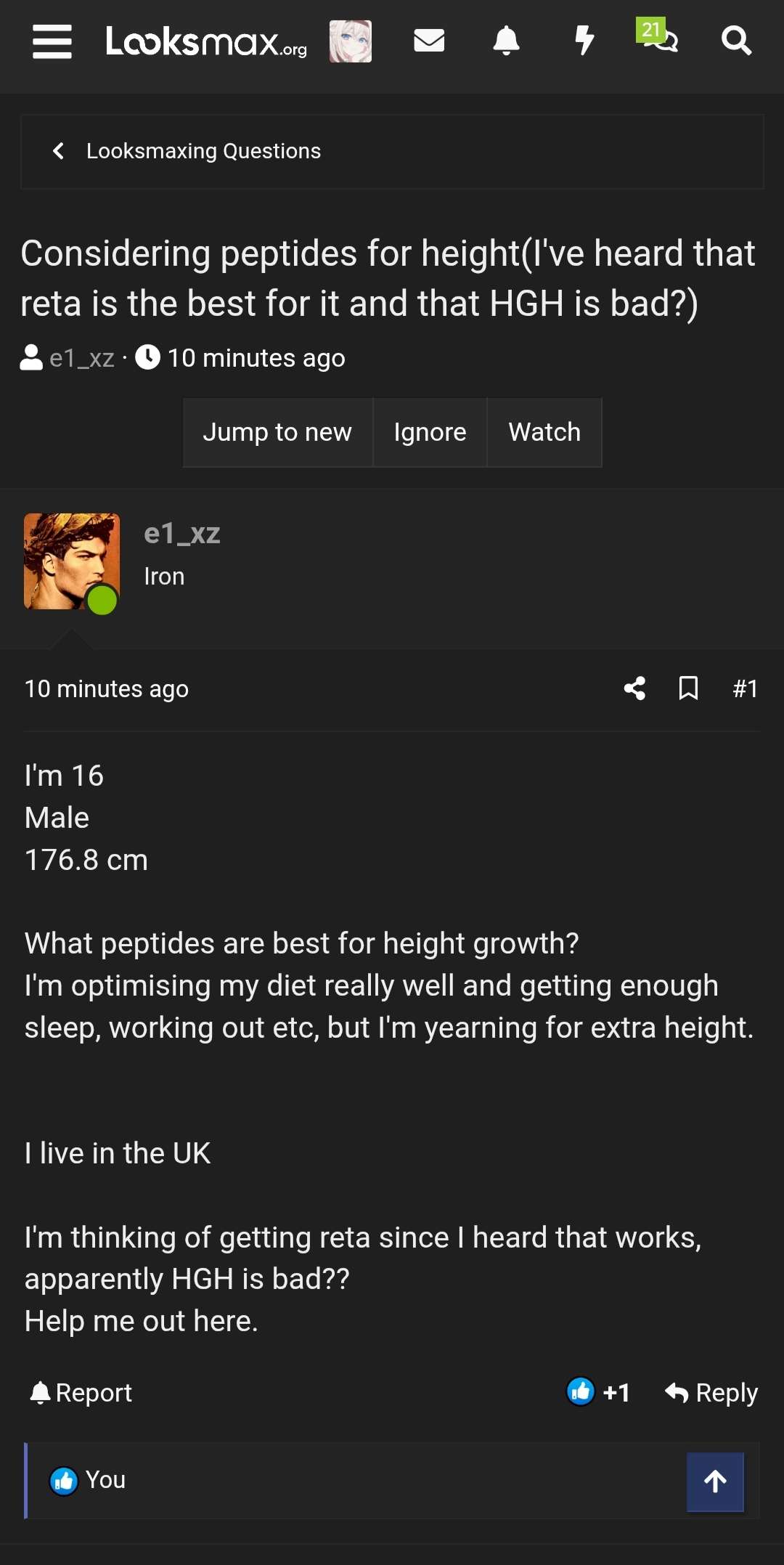Open the private messages envelope

point(429,41)
